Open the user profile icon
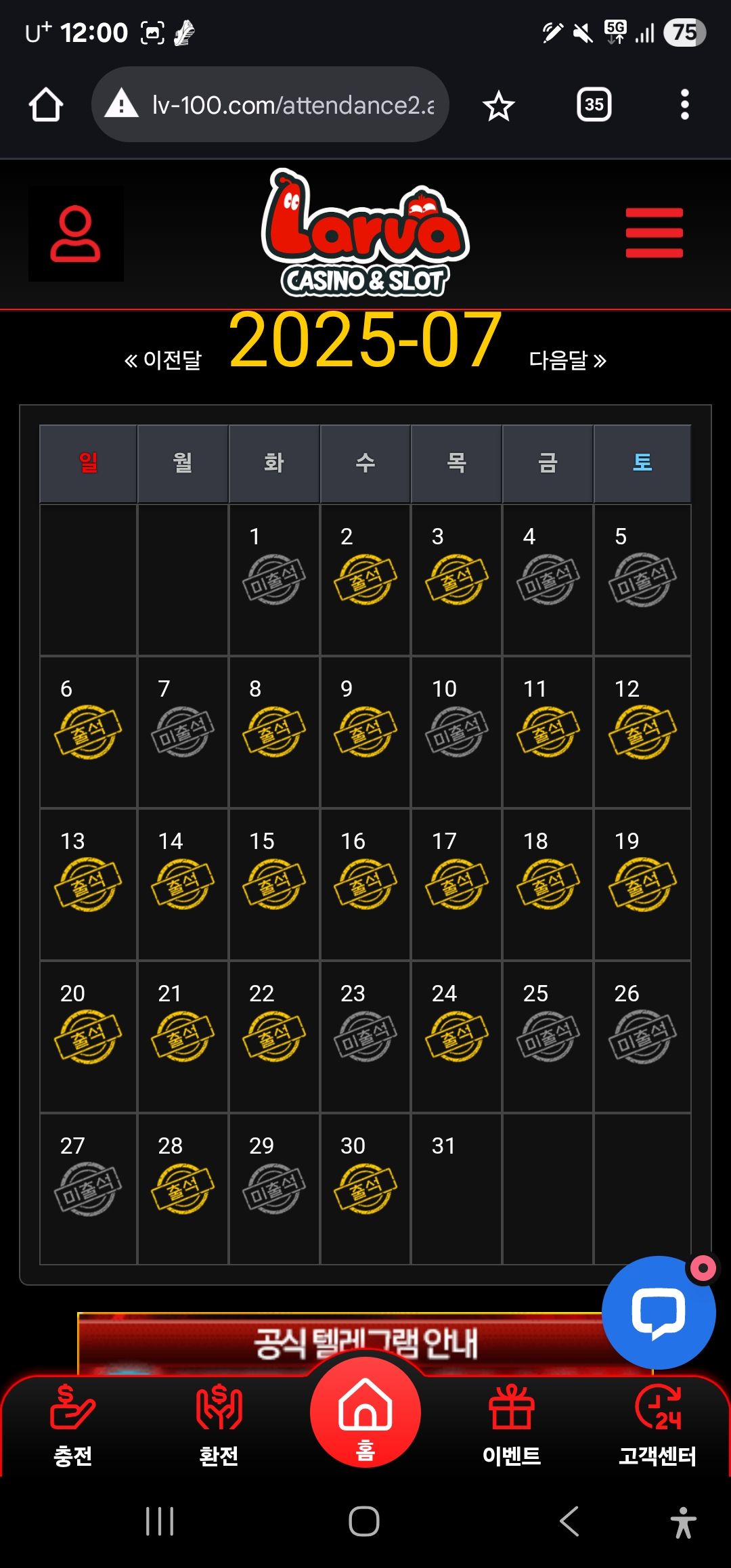 [75, 234]
